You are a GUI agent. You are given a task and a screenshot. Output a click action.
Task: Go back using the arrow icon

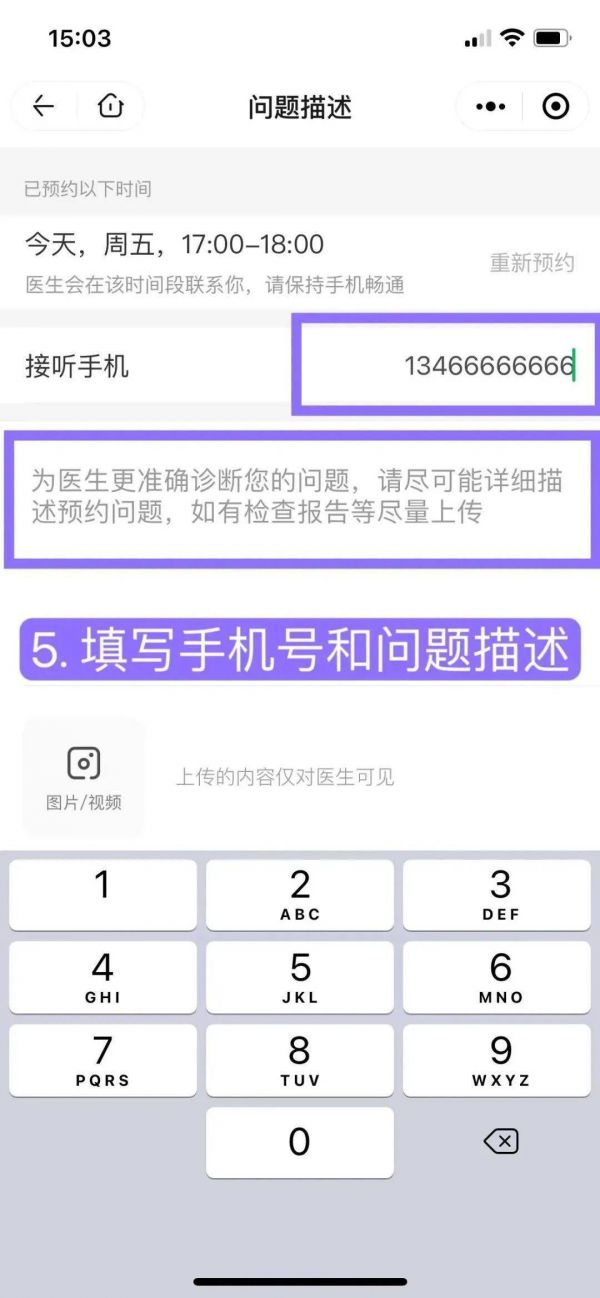(x=43, y=106)
